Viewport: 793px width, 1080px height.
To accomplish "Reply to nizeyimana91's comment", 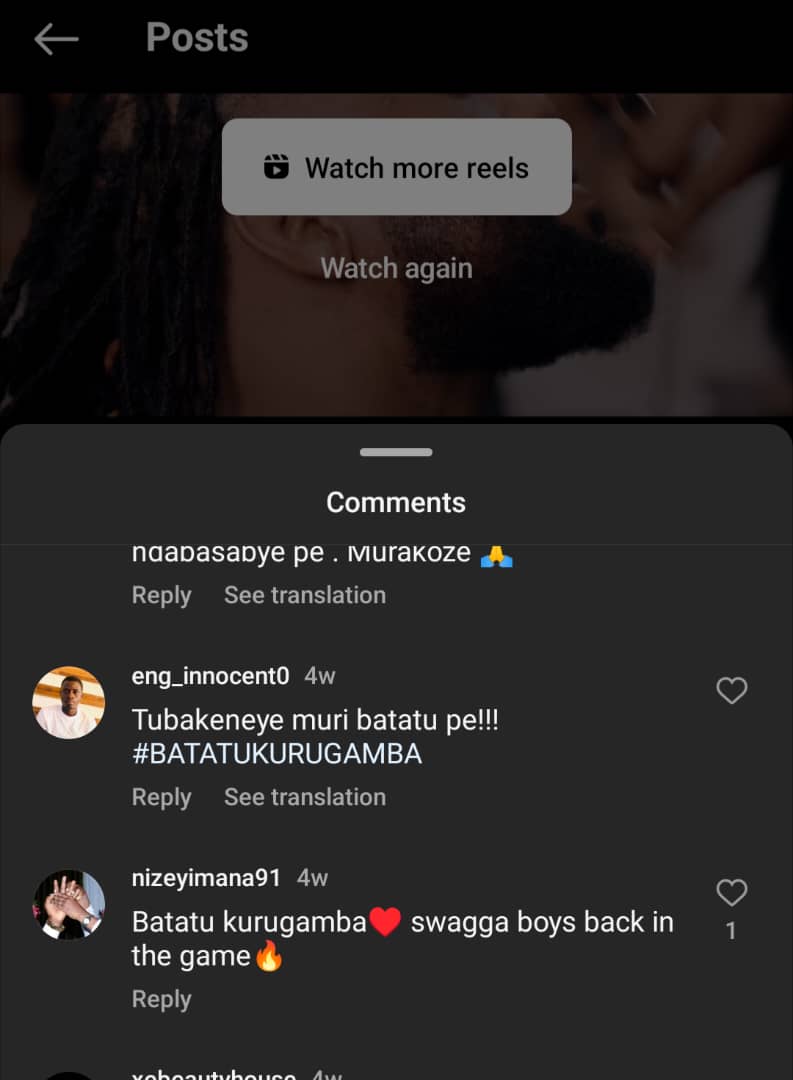I will pyautogui.click(x=161, y=999).
